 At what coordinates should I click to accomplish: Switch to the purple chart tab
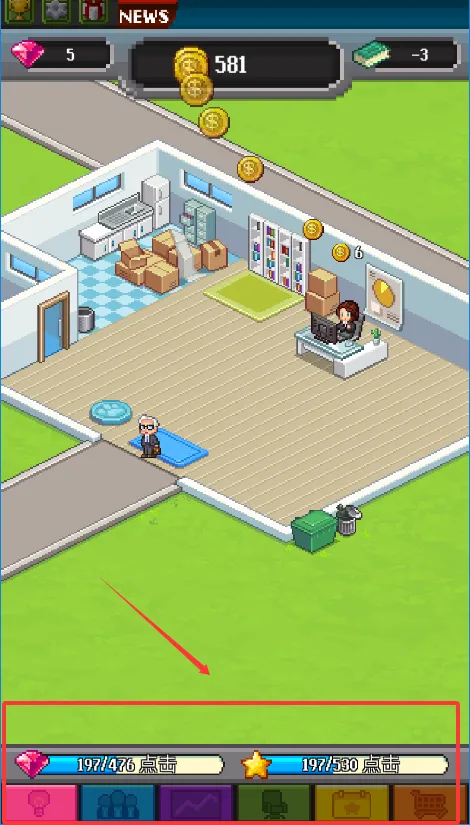[x=196, y=803]
